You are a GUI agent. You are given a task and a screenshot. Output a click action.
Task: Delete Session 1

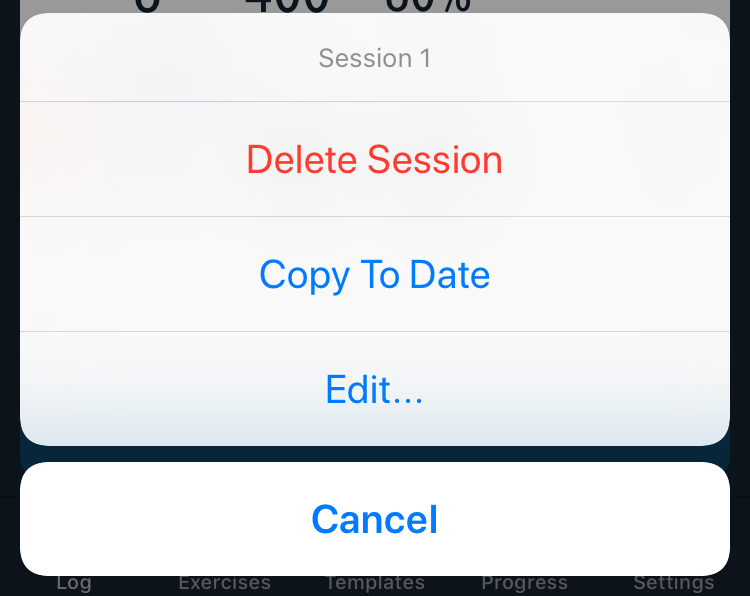374,160
